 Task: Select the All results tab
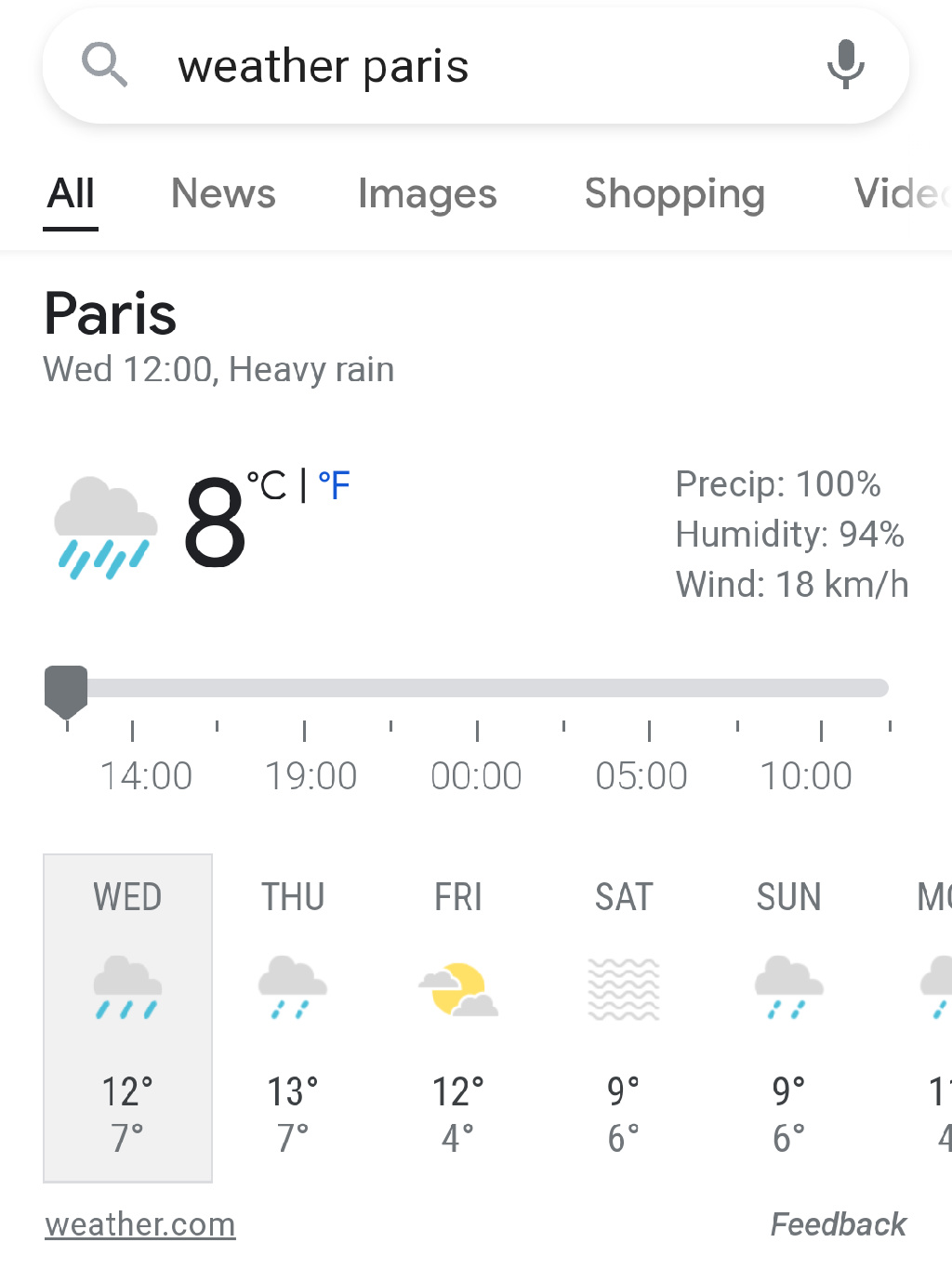(71, 194)
